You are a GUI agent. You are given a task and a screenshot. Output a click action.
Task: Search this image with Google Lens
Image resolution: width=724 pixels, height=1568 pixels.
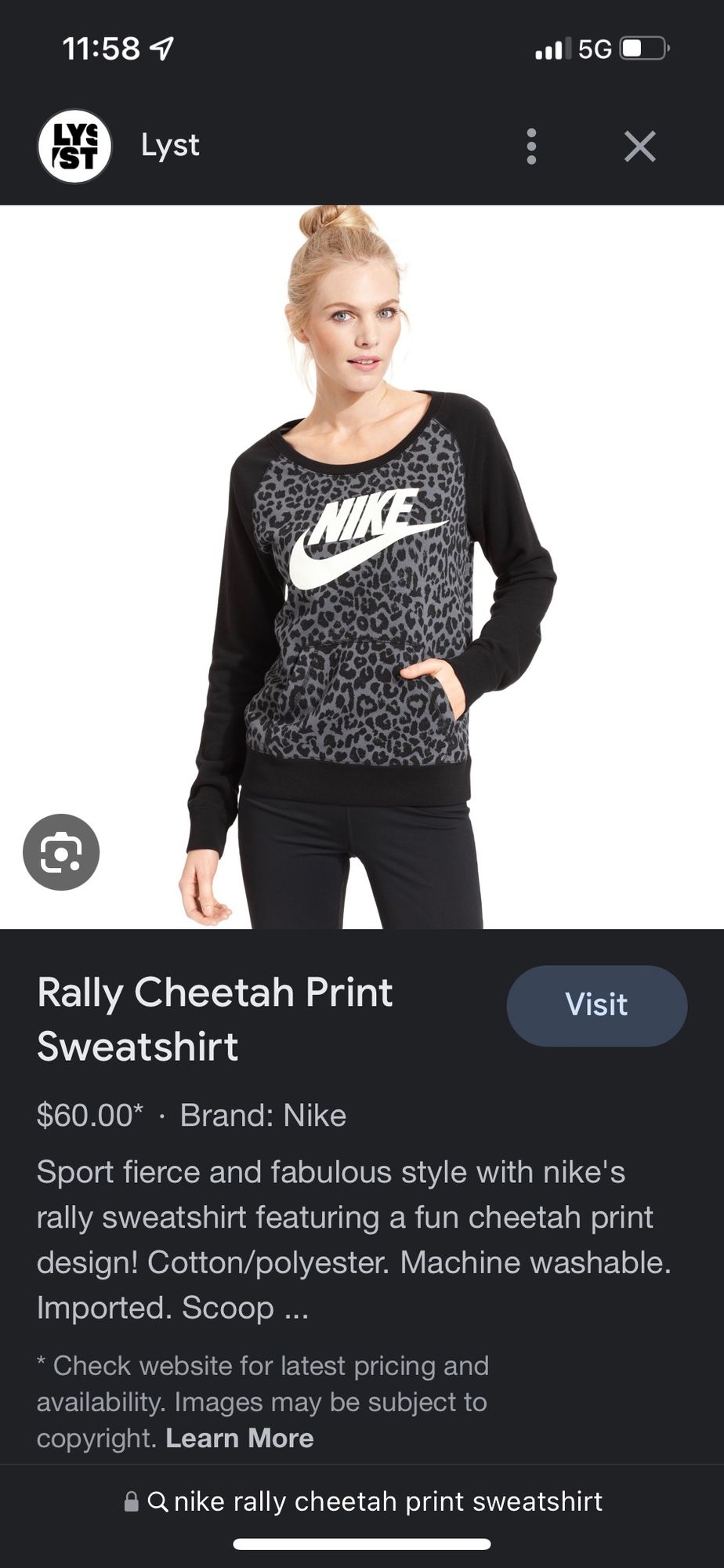[x=61, y=852]
